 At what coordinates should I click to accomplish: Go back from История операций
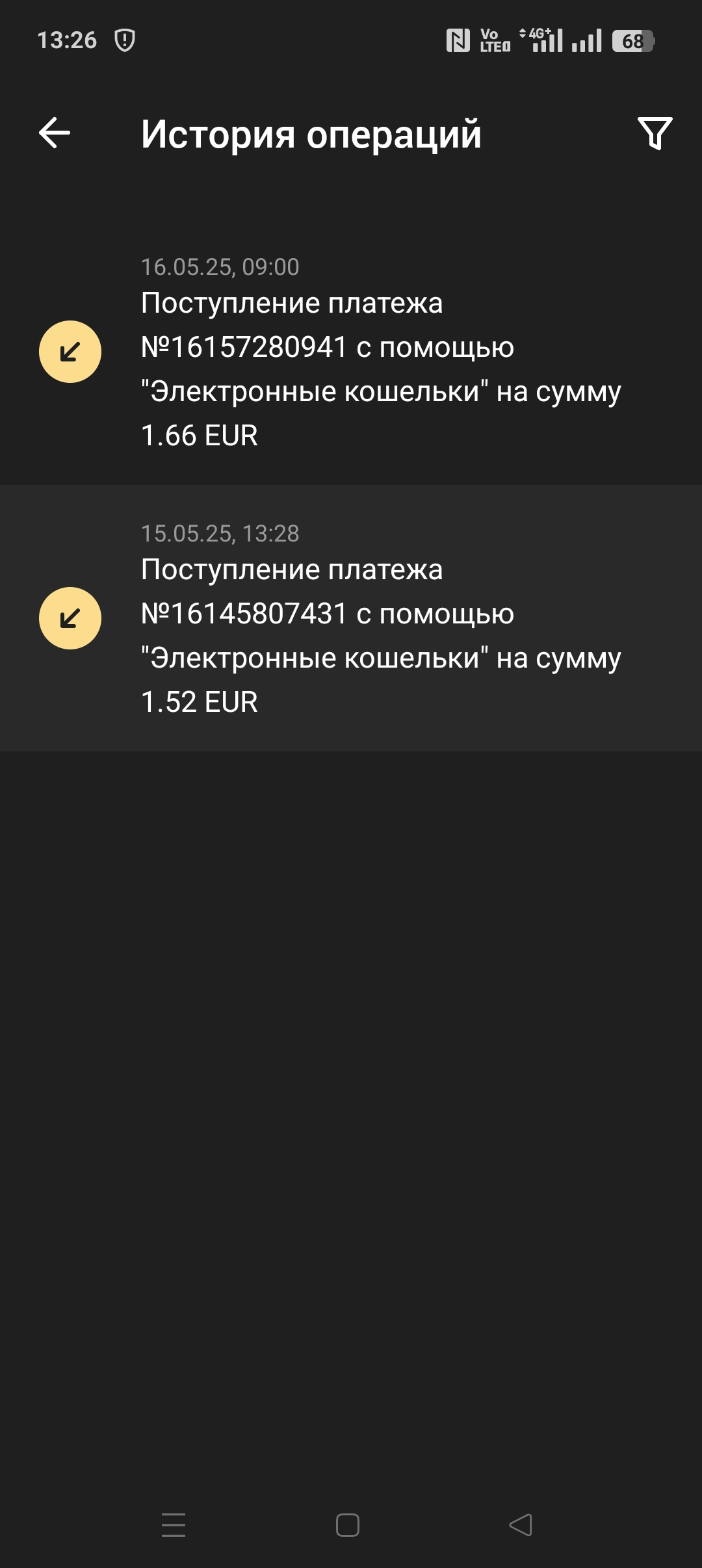55,133
